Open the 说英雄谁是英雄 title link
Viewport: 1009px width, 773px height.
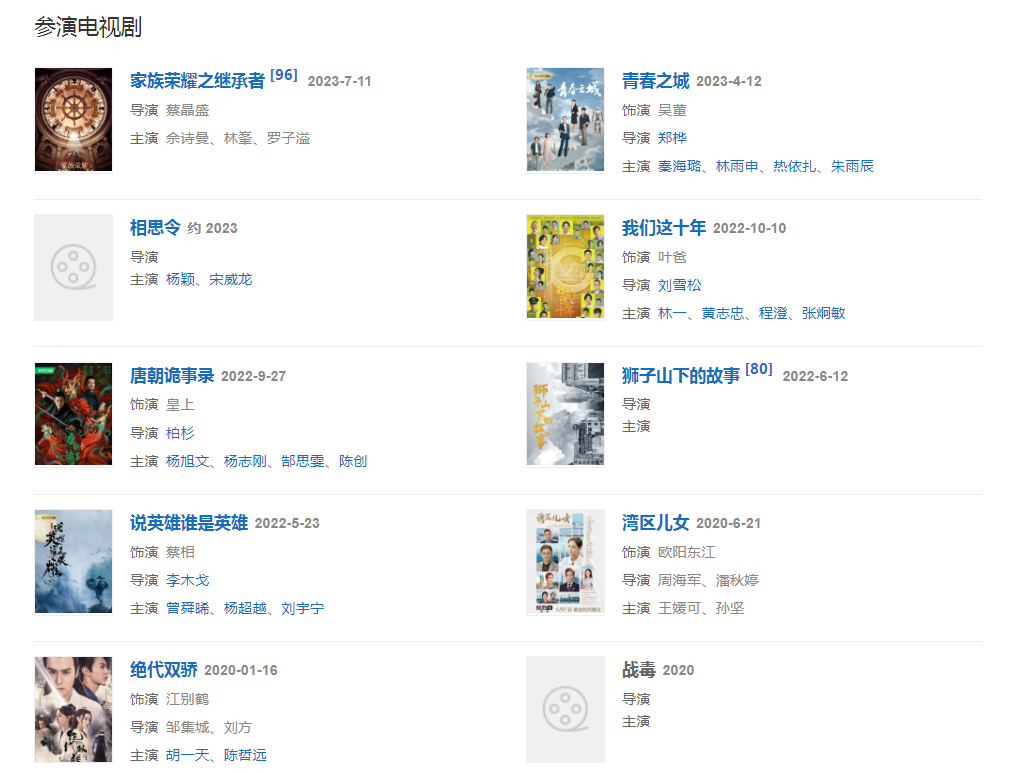point(188,523)
